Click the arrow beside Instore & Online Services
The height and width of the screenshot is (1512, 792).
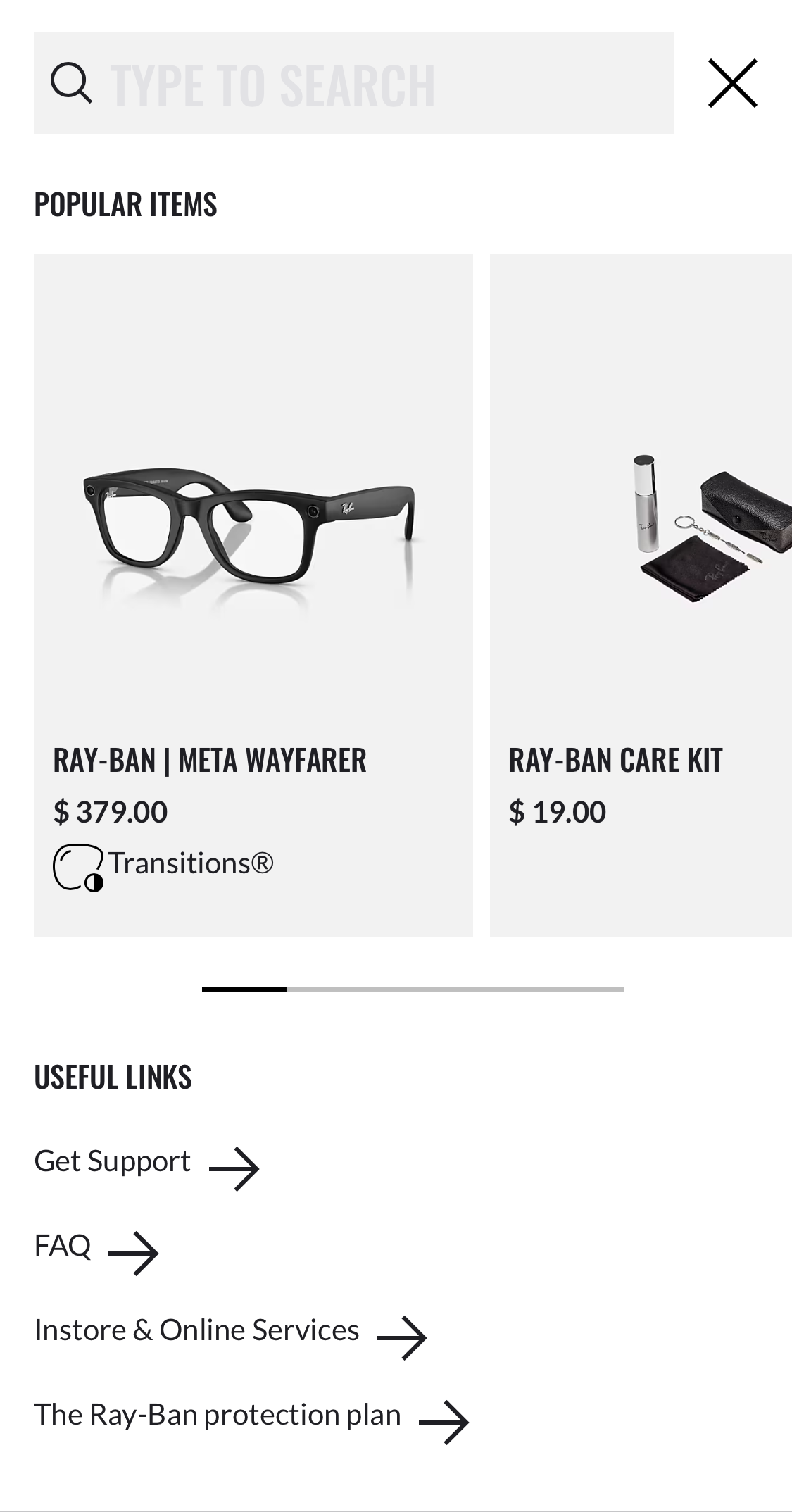tap(403, 1336)
